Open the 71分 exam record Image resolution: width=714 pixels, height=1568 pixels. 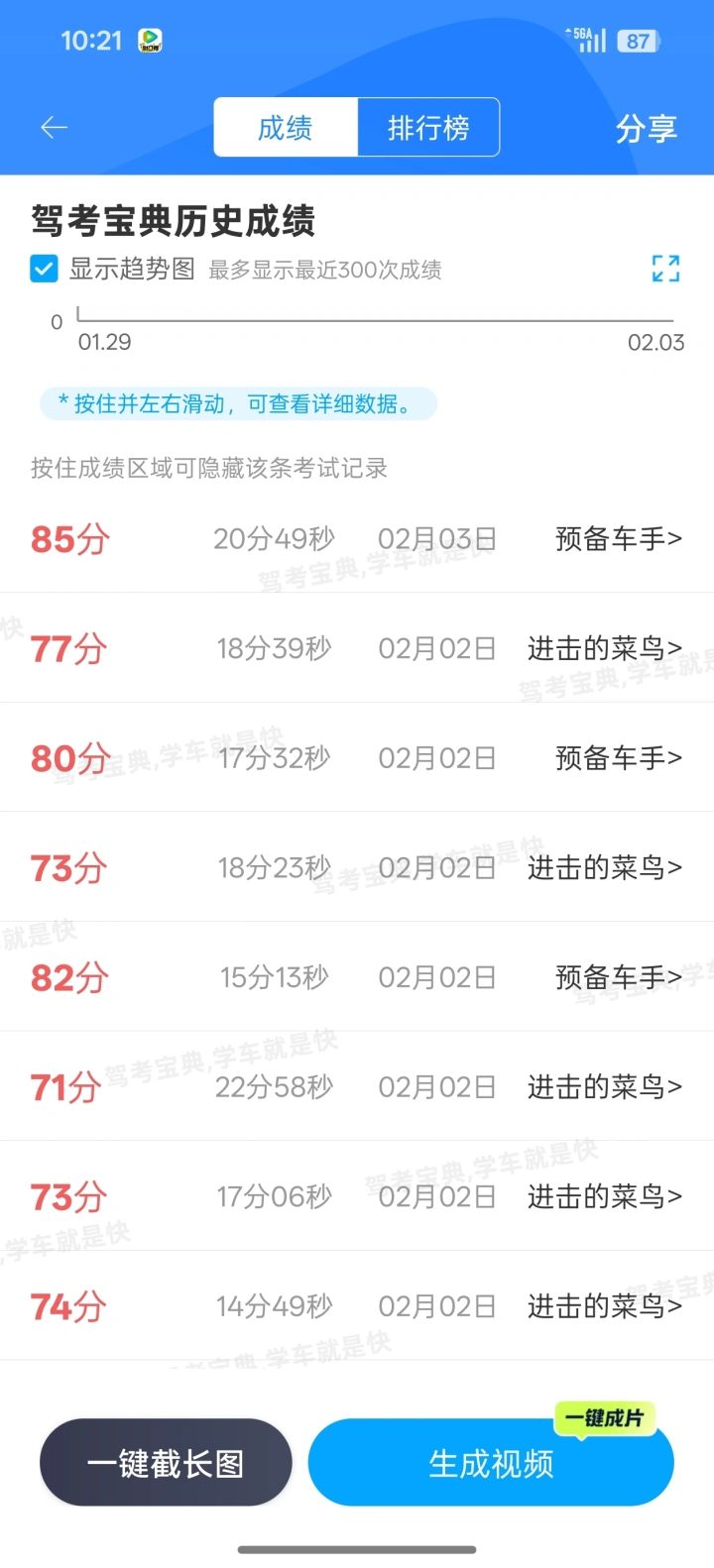point(357,1087)
